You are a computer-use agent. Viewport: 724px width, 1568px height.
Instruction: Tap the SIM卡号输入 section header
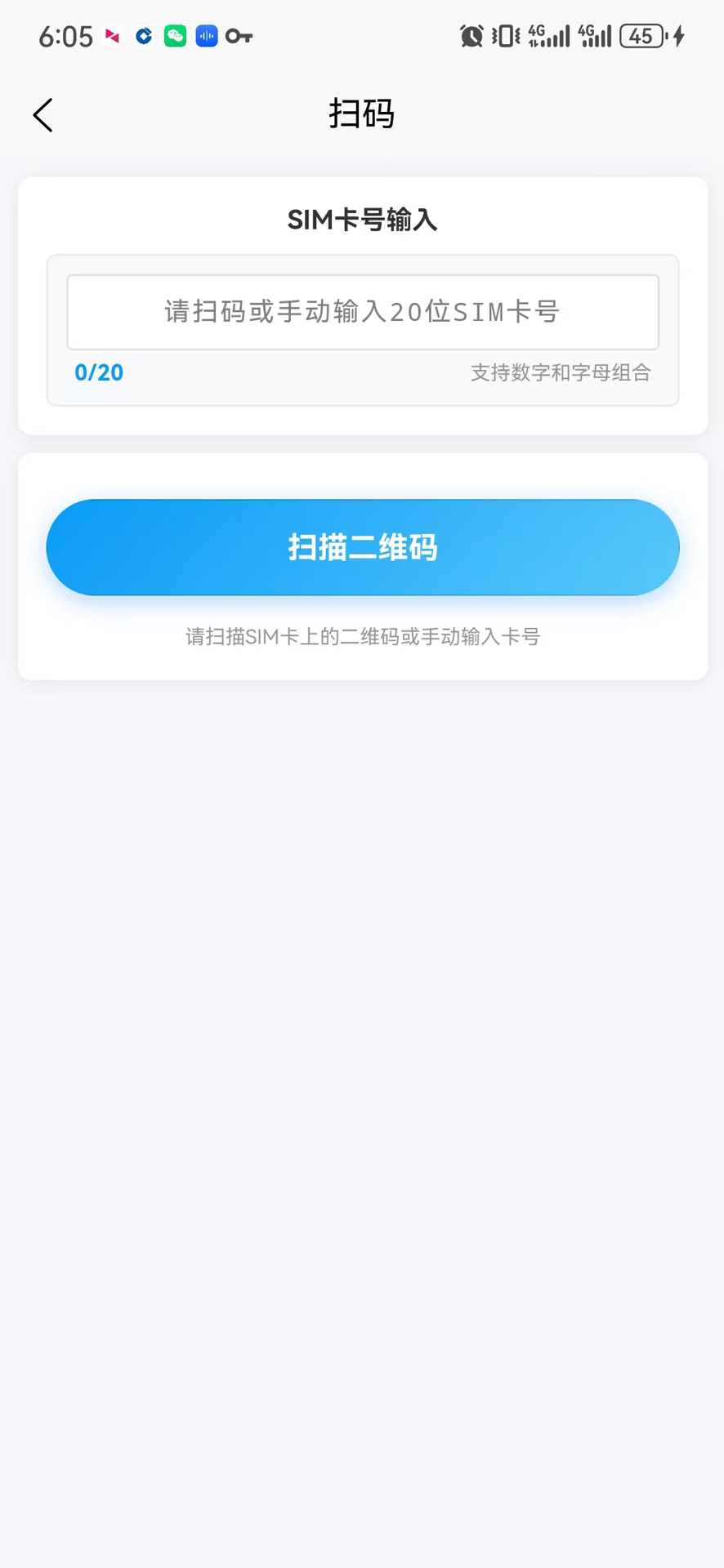[x=362, y=219]
